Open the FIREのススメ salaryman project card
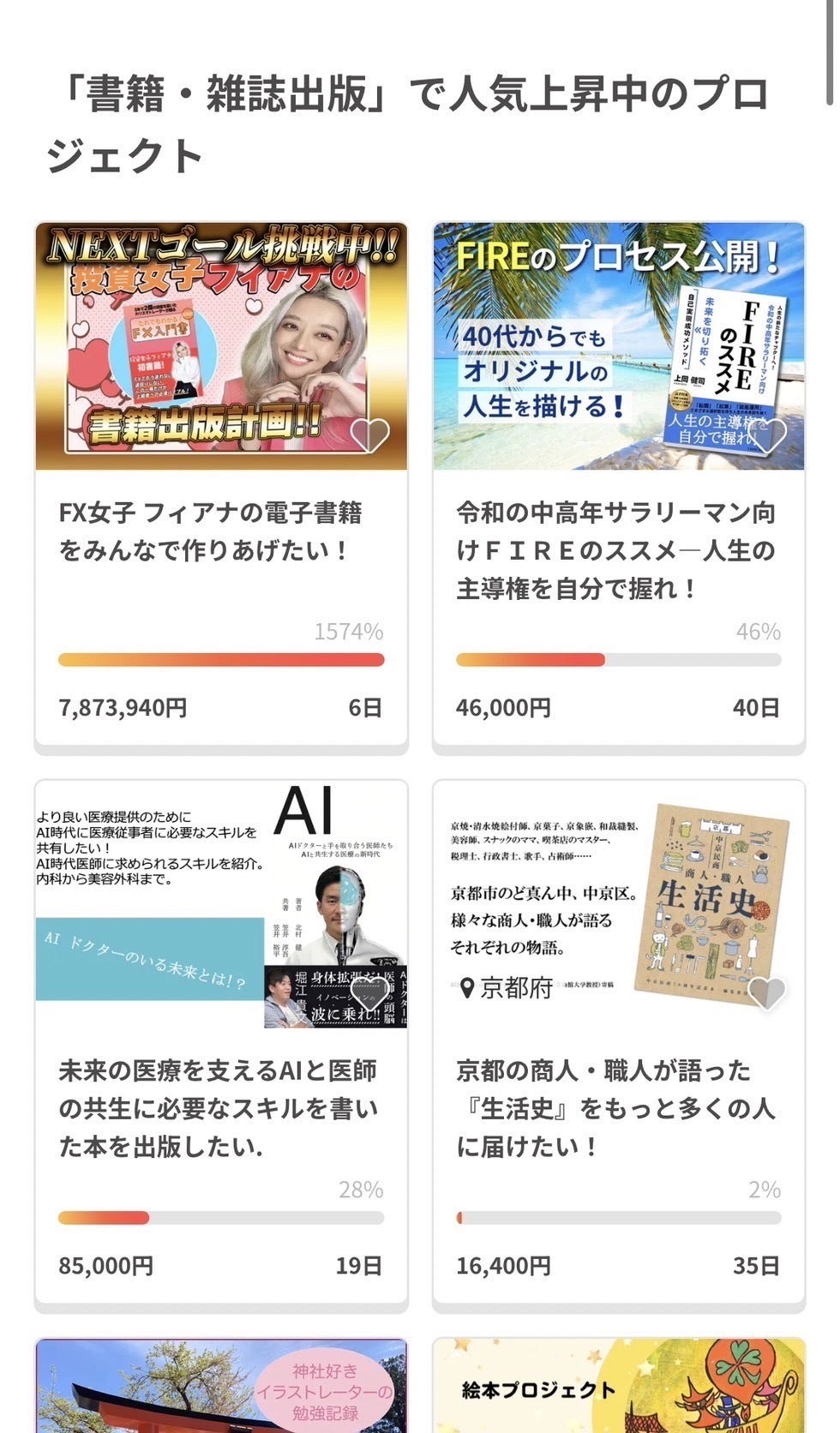The image size is (840, 1433). (x=617, y=550)
